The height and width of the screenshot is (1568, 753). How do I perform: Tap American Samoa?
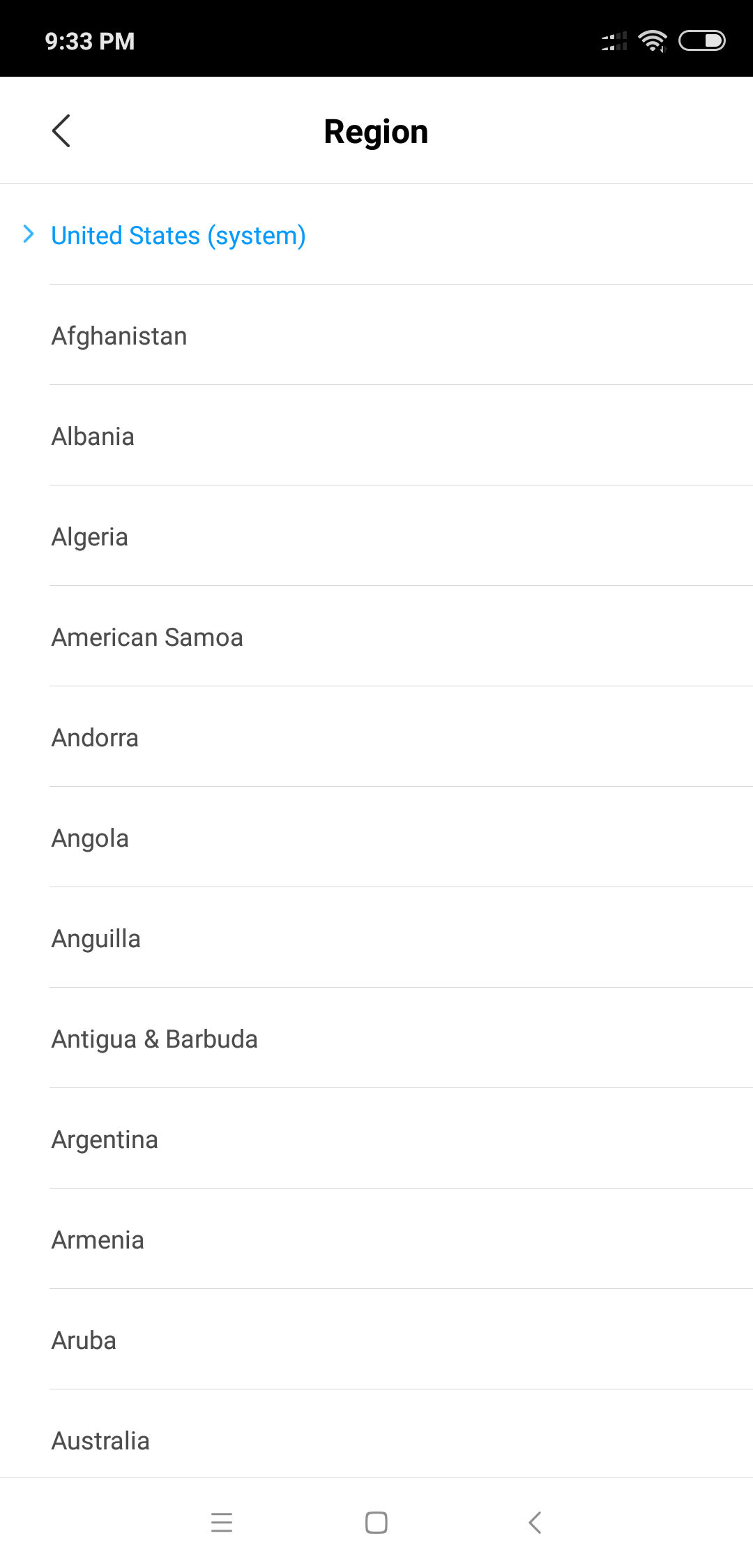click(x=376, y=637)
